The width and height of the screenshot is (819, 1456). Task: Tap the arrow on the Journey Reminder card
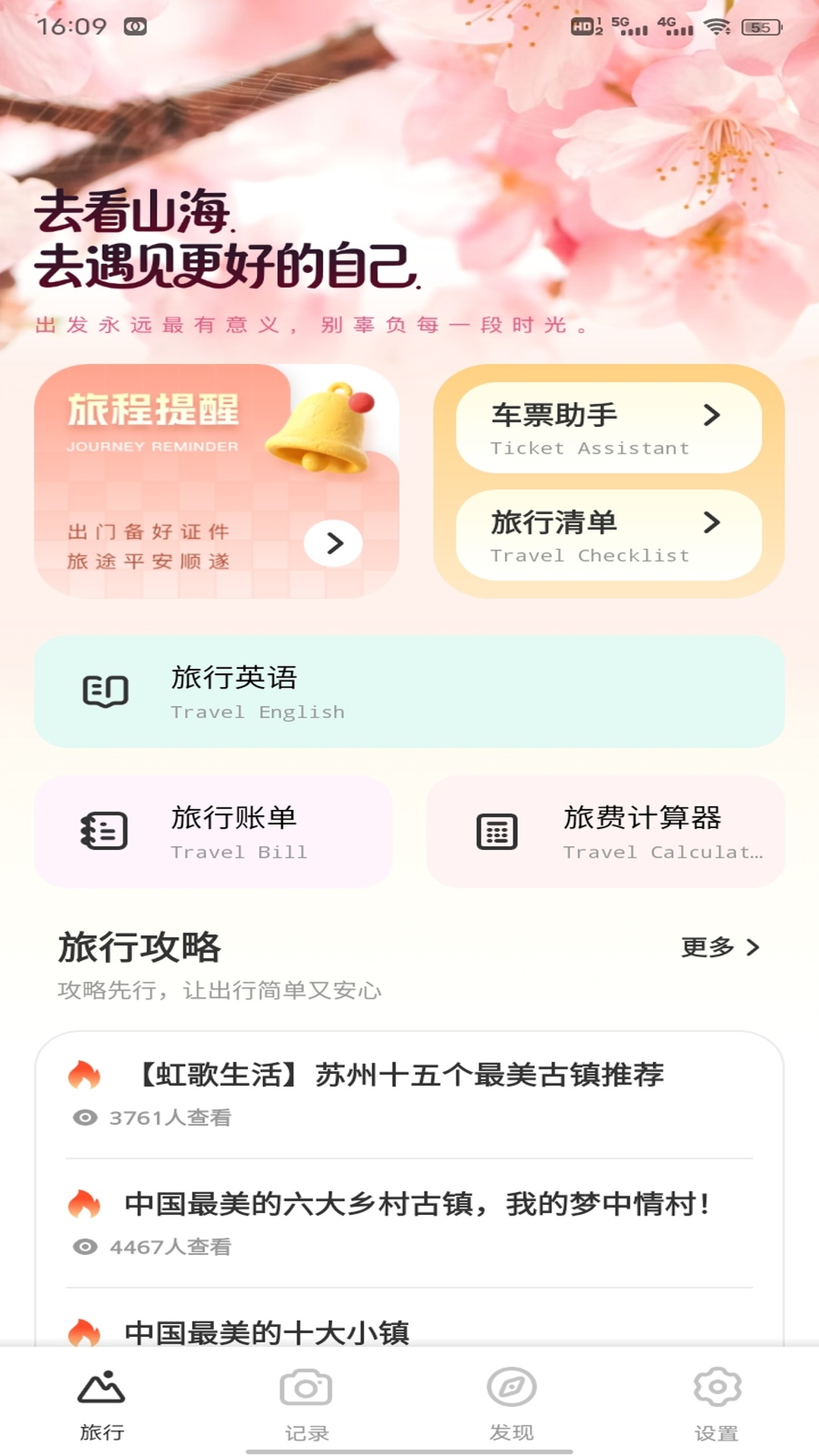(x=334, y=544)
